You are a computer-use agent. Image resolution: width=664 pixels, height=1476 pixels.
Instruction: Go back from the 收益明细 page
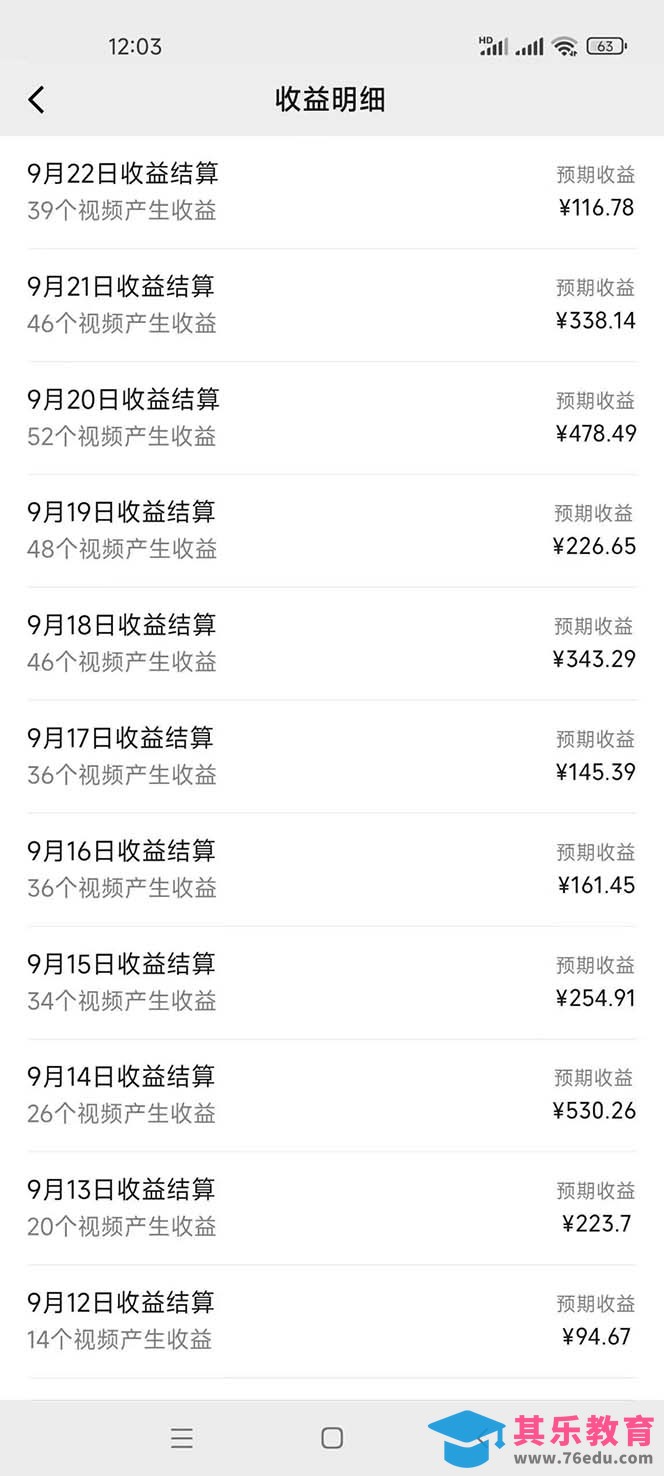point(37,99)
